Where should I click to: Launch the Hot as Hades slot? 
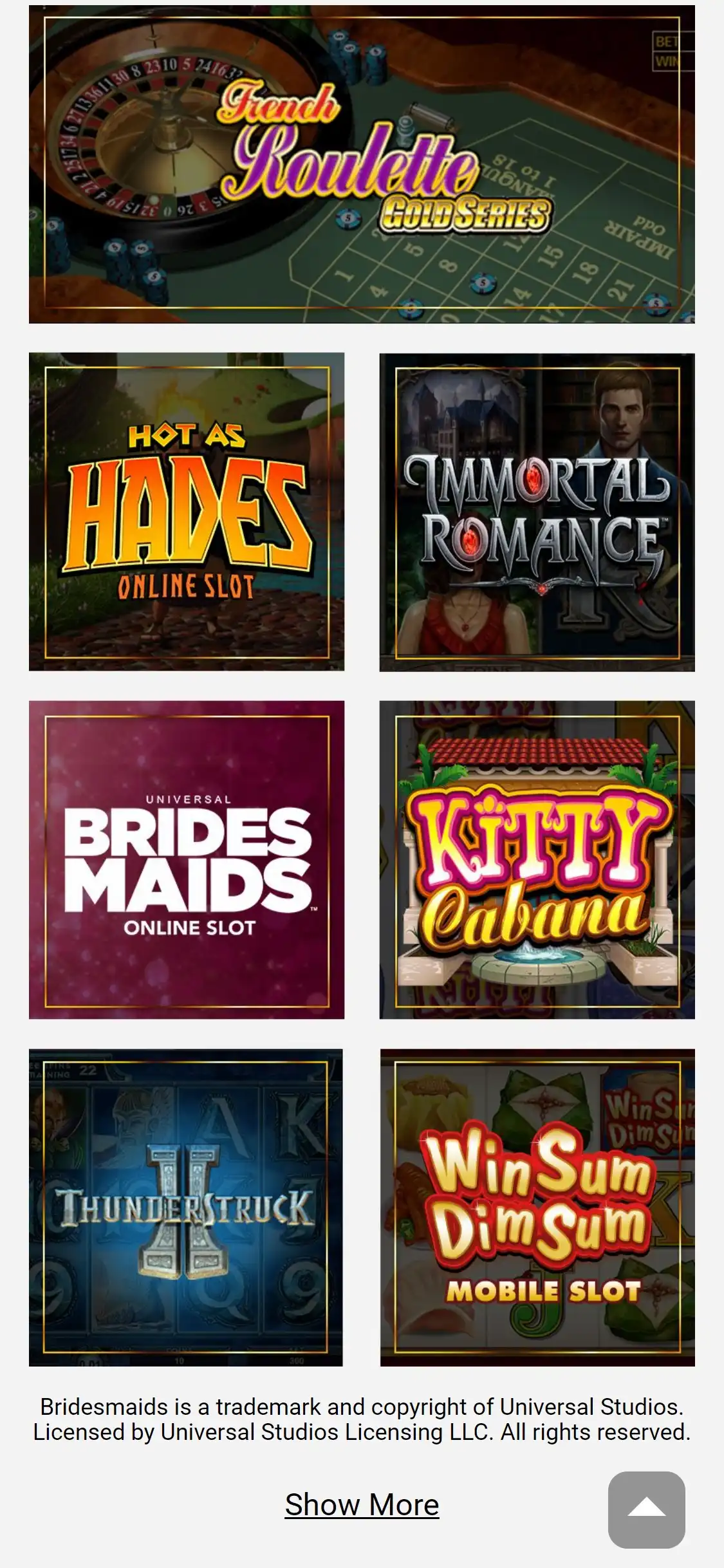187,512
